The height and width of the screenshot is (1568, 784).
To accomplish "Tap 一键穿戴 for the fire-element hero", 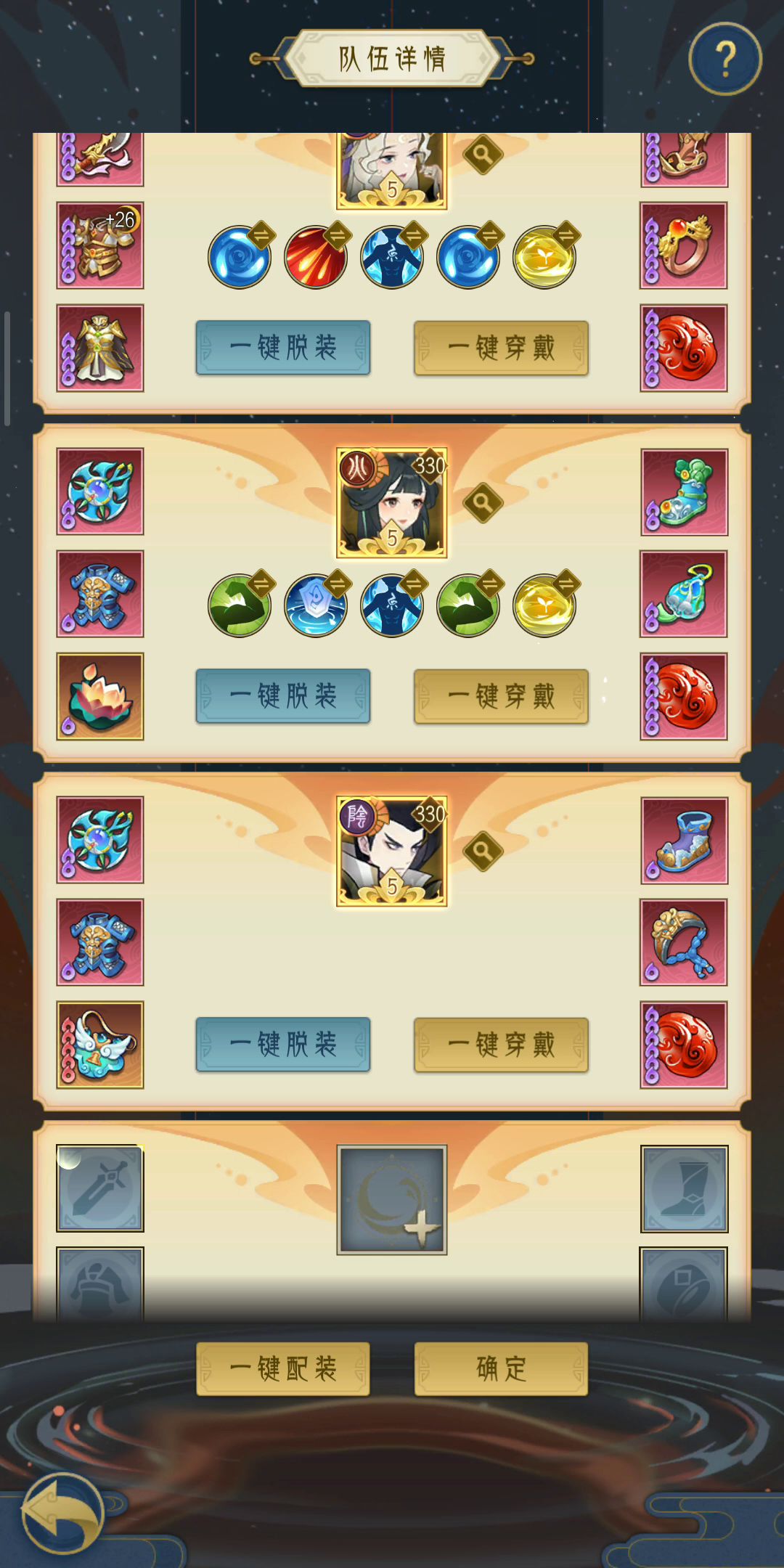I will (x=501, y=696).
